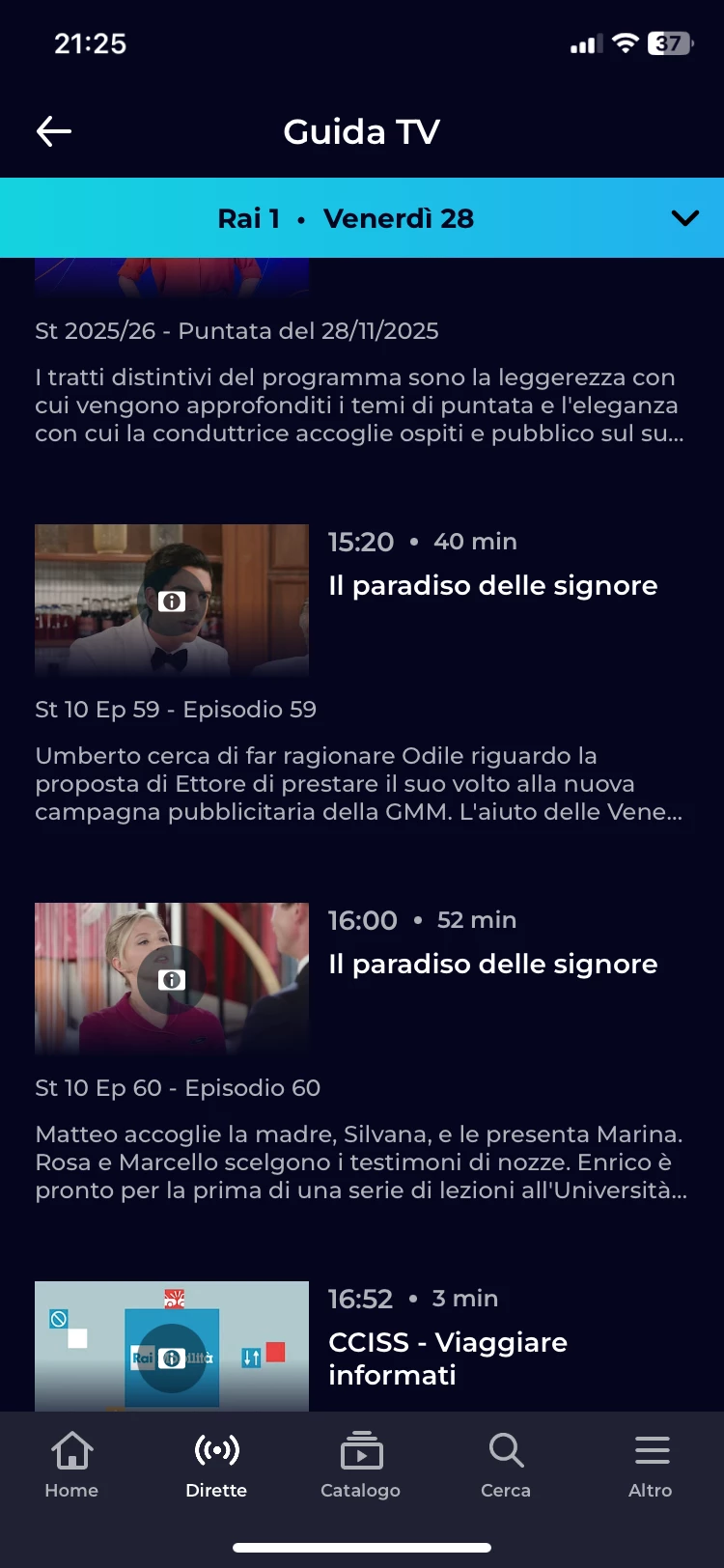Switch to the Home tab
Viewport: 724px width, 1568px height.
pos(71,1464)
